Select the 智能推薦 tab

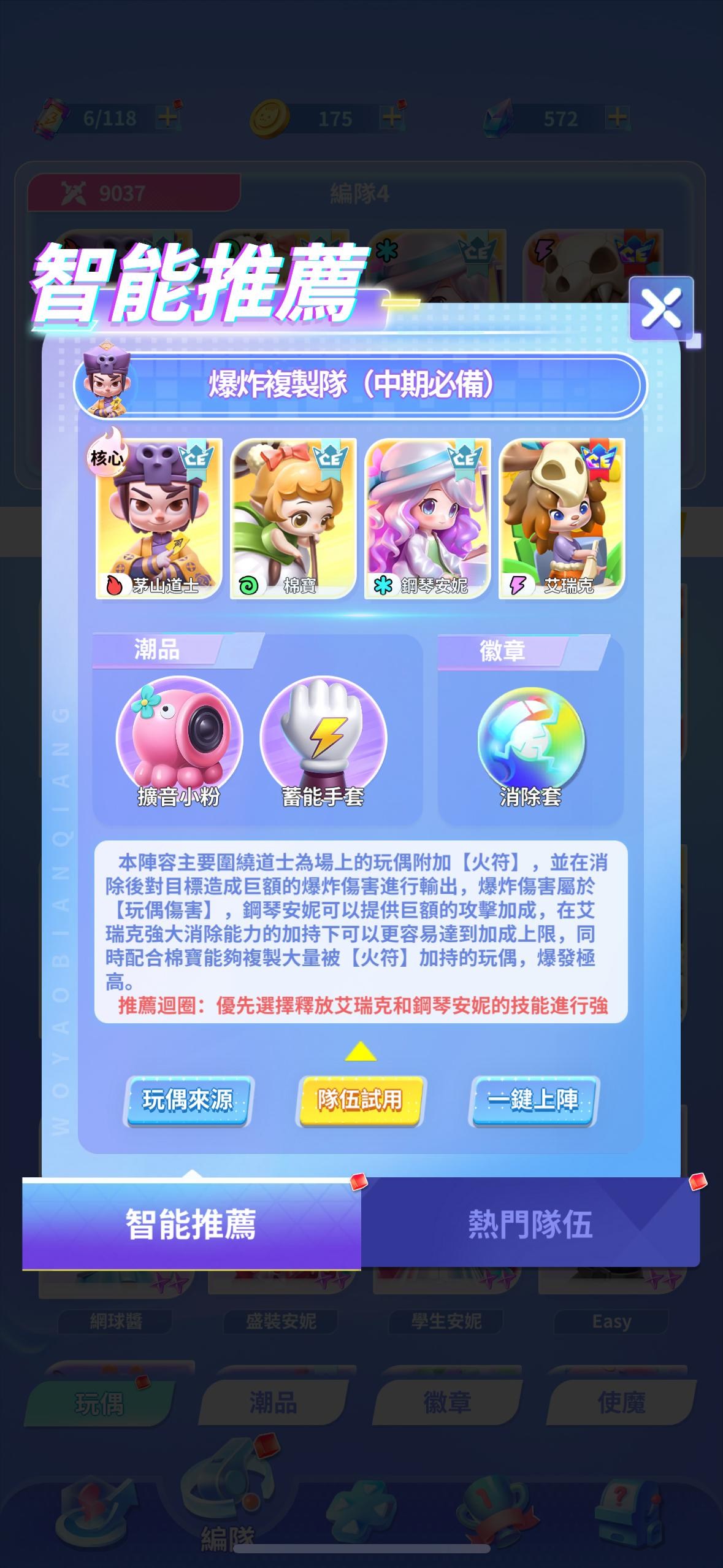pos(191,1224)
